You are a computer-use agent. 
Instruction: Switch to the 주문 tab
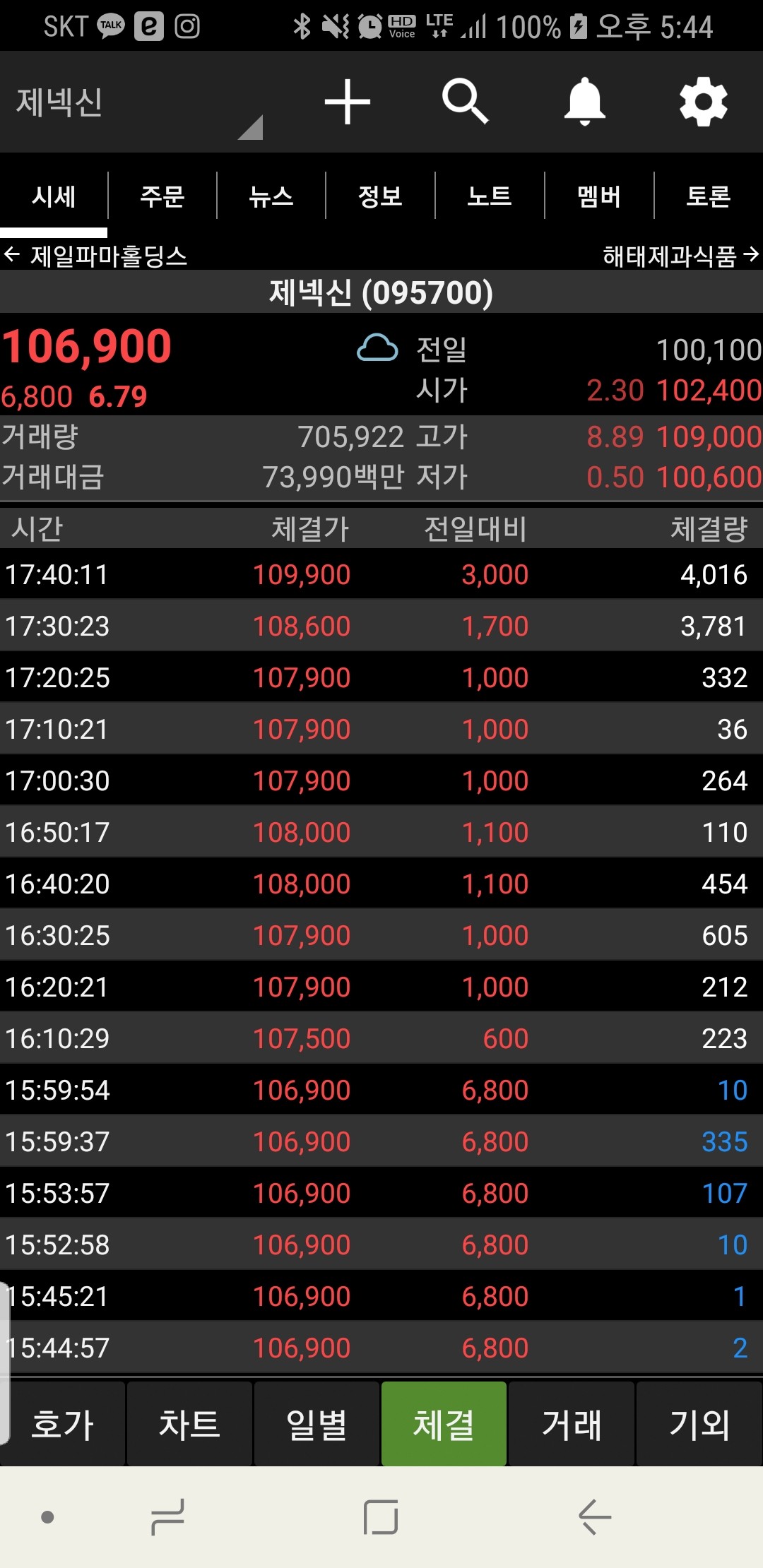coord(162,196)
